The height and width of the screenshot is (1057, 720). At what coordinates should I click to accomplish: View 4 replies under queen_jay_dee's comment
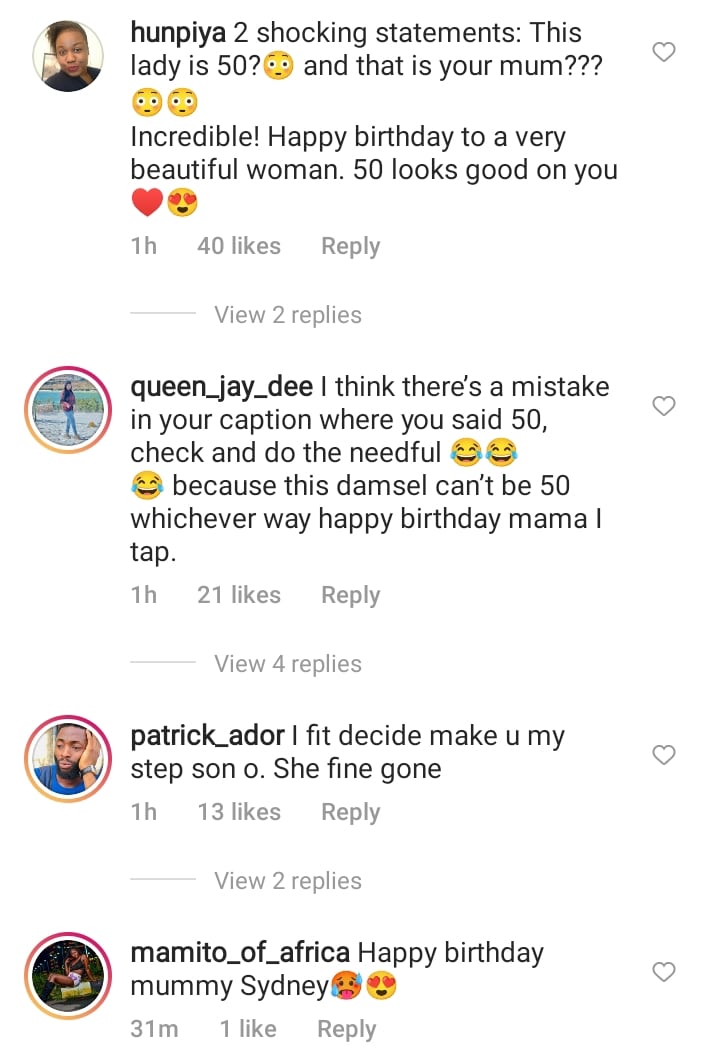tap(287, 664)
